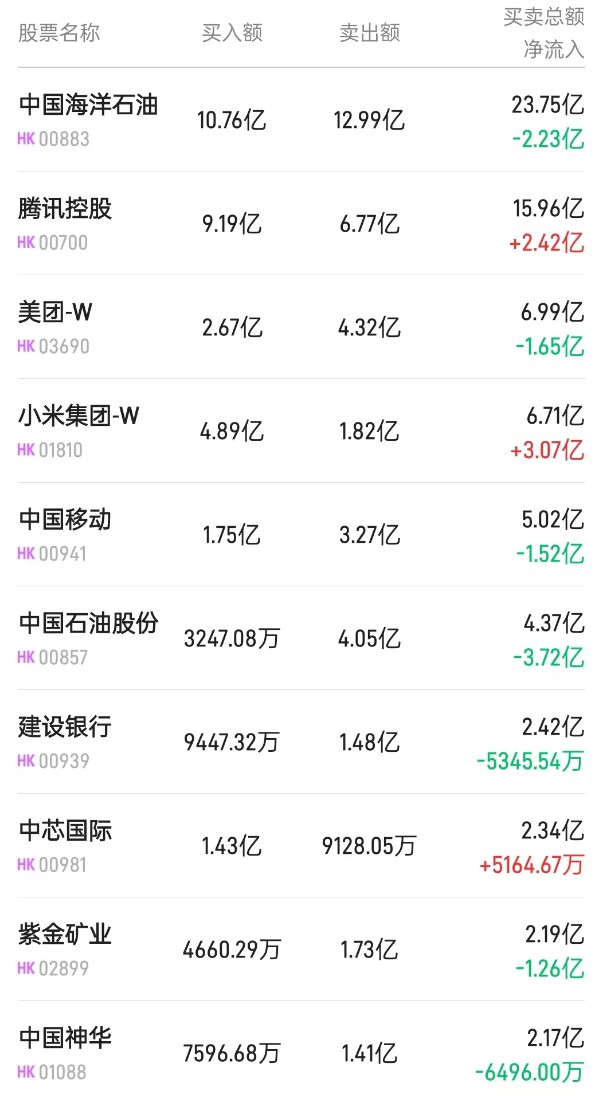
Task: Open the 中国石油股份 row
Action: pos(88,625)
